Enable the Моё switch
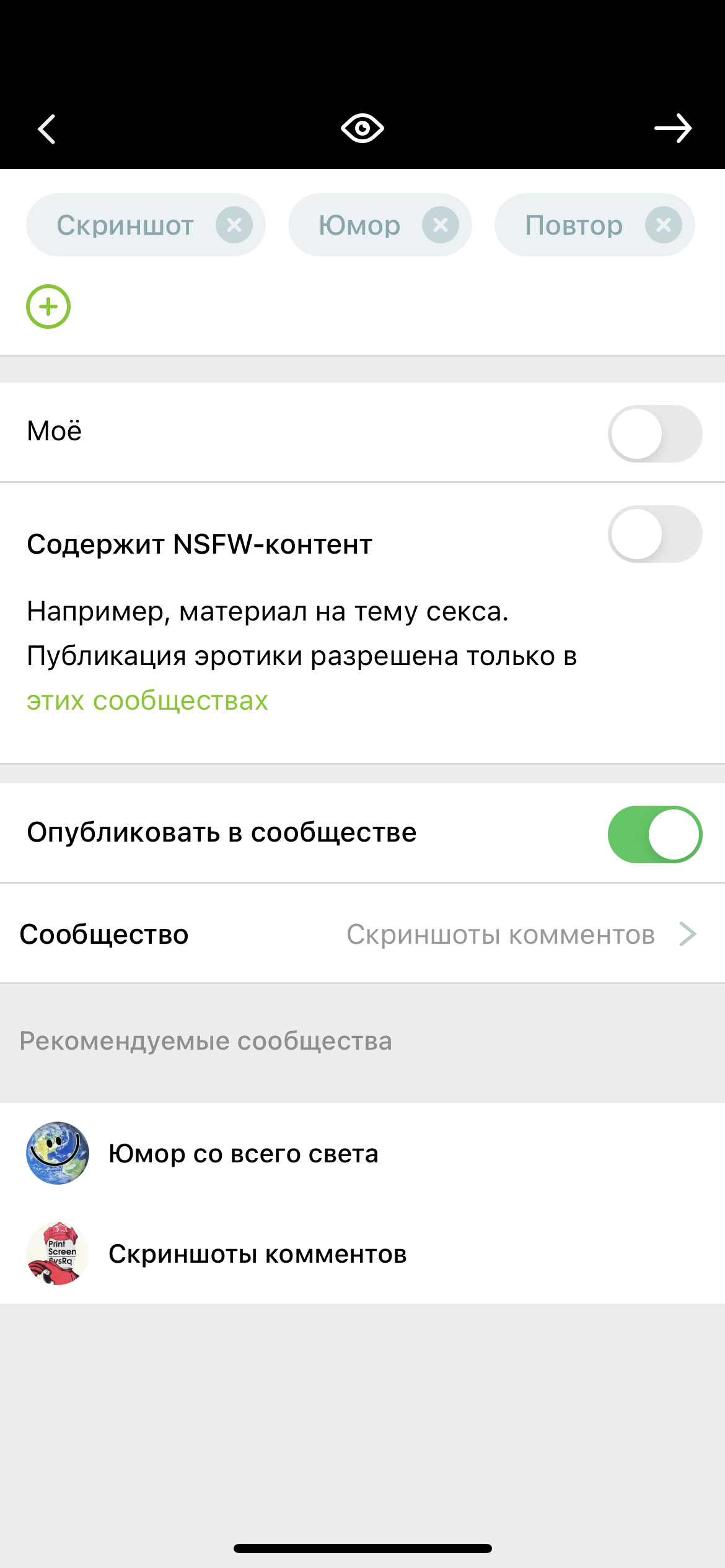 pyautogui.click(x=655, y=433)
